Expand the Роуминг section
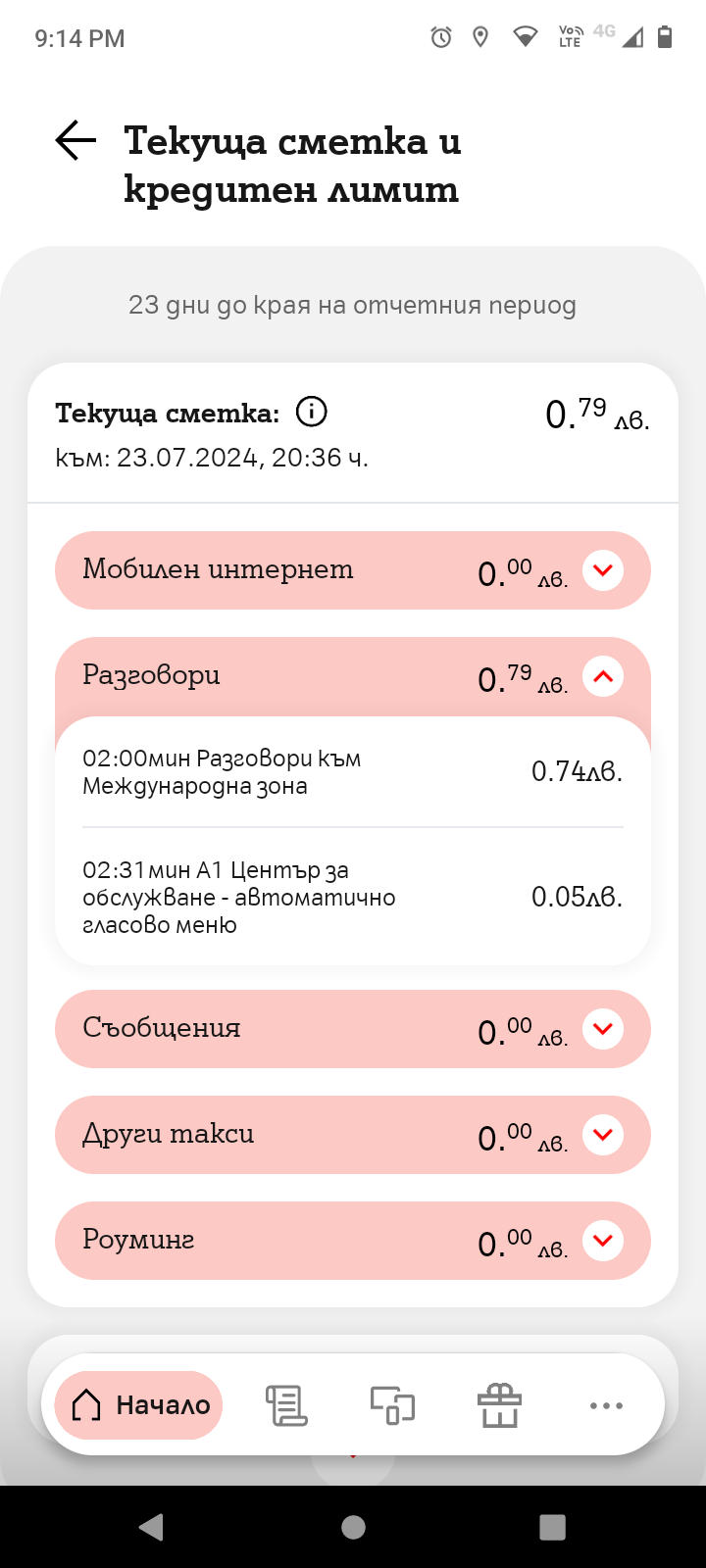Image resolution: width=706 pixels, height=1568 pixels. tap(603, 1241)
